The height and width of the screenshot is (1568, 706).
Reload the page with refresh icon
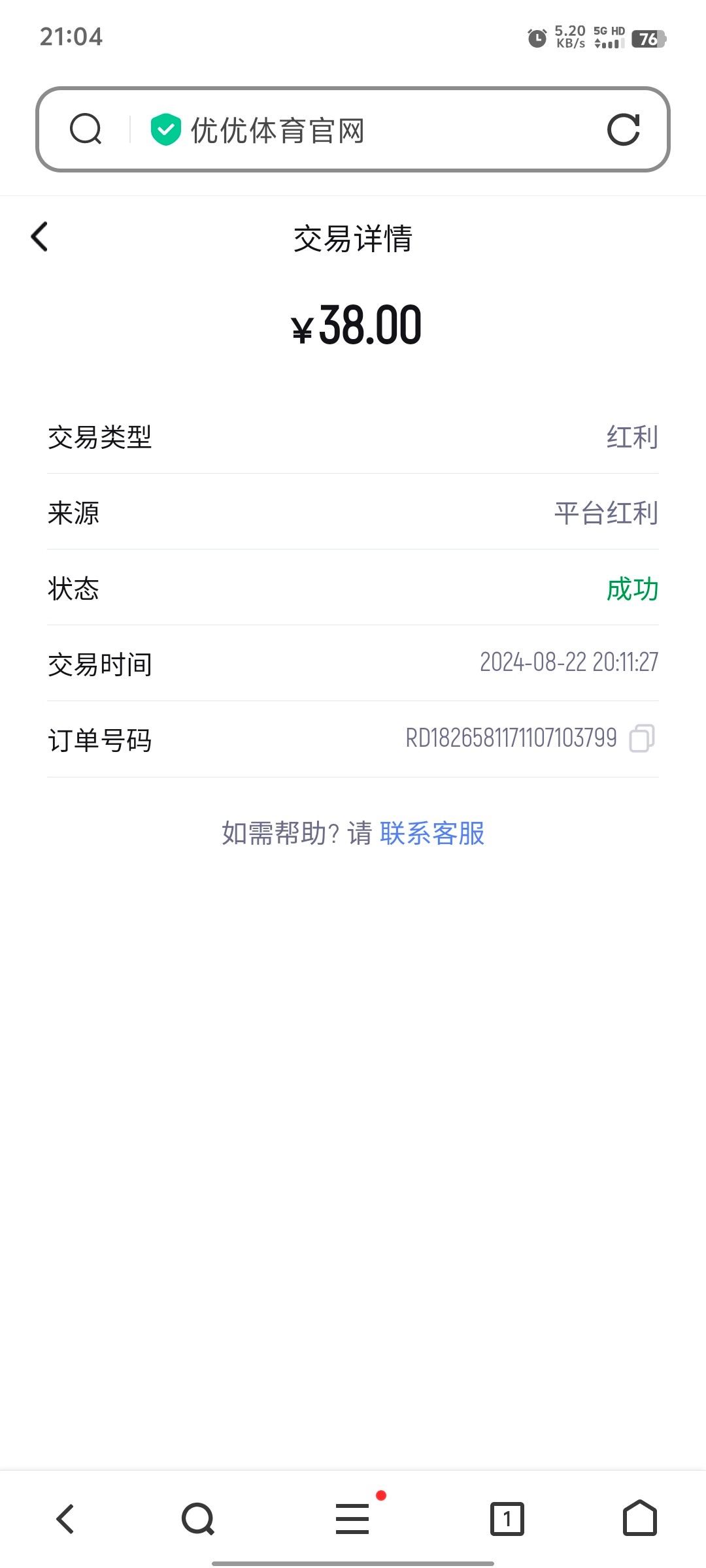(623, 129)
